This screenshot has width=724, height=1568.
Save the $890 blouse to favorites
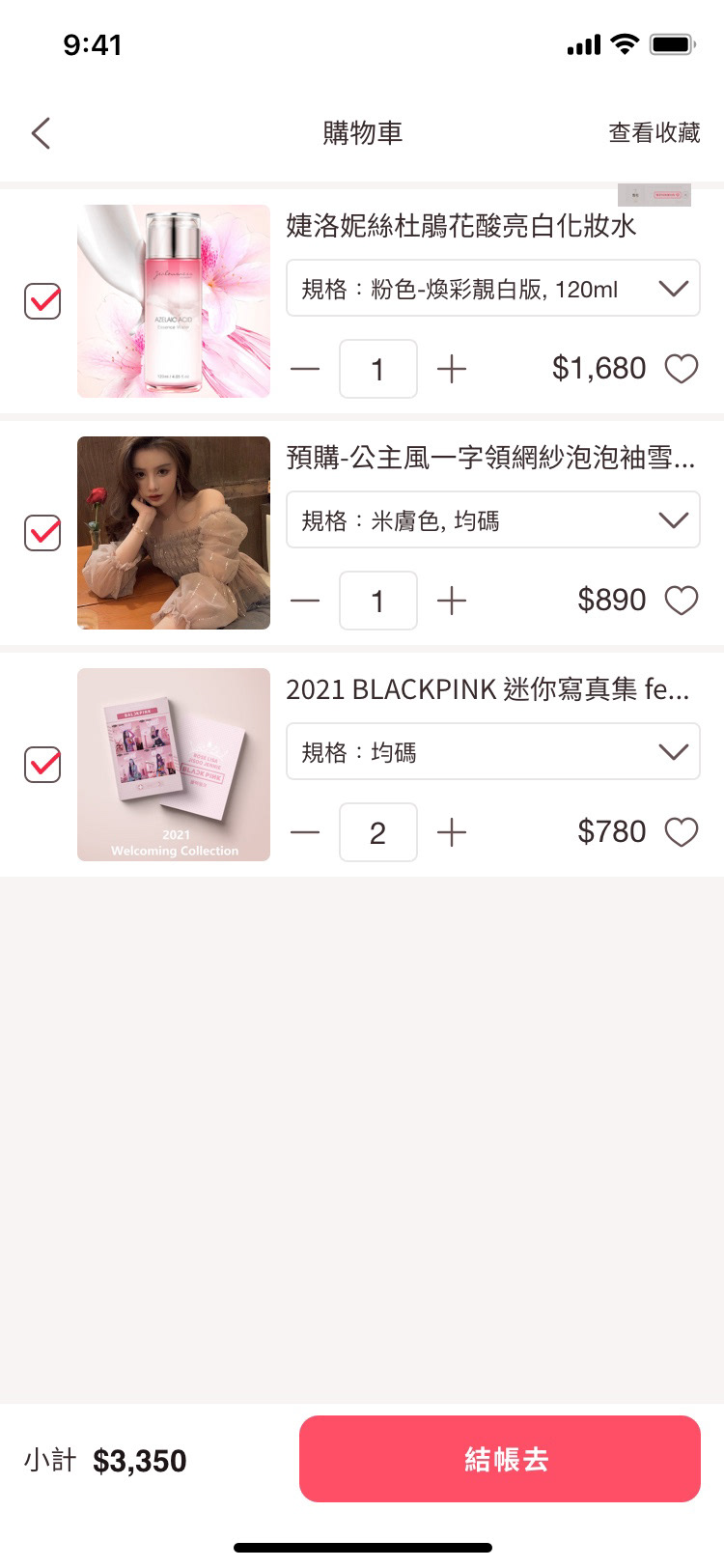coord(682,600)
